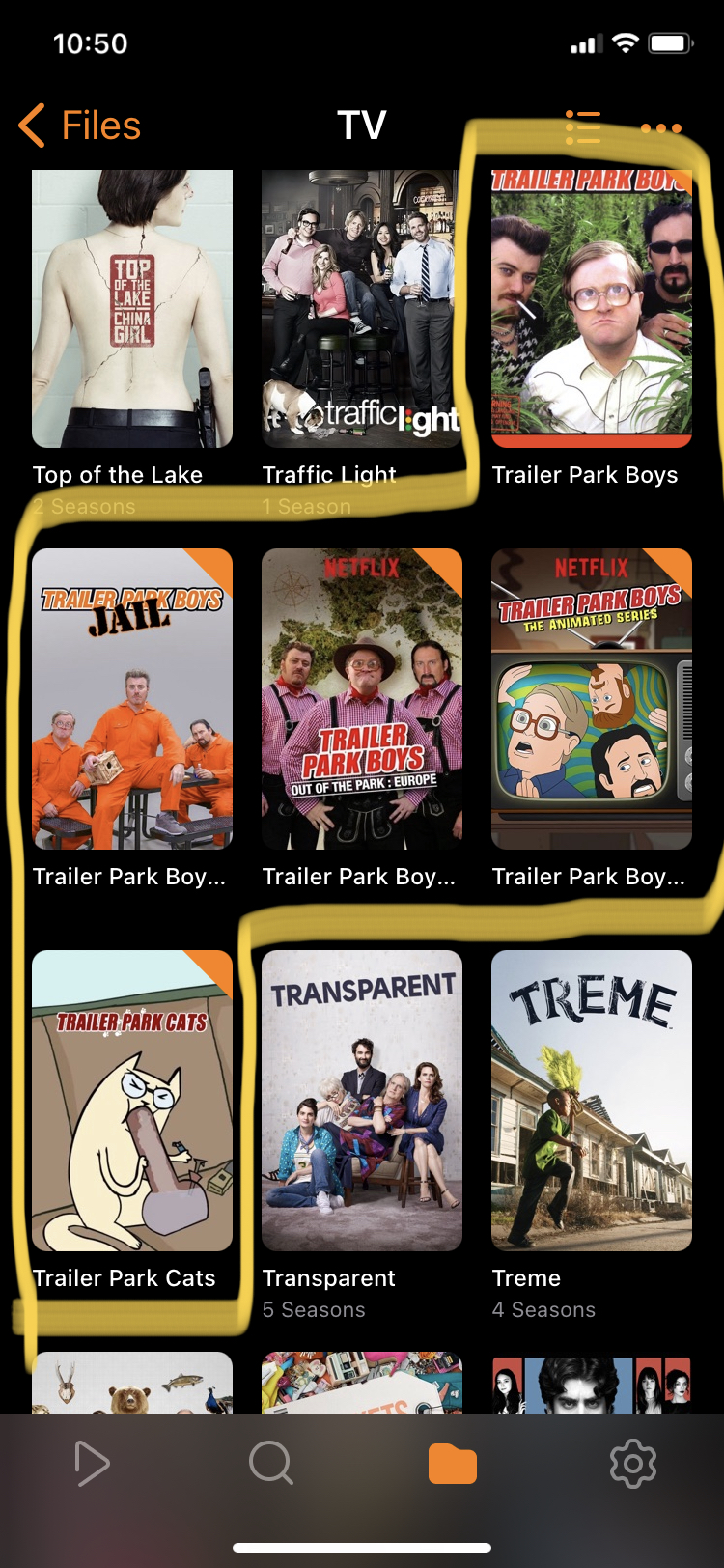Open Trailer Park Boys Out of the Park Europe

[362, 699]
